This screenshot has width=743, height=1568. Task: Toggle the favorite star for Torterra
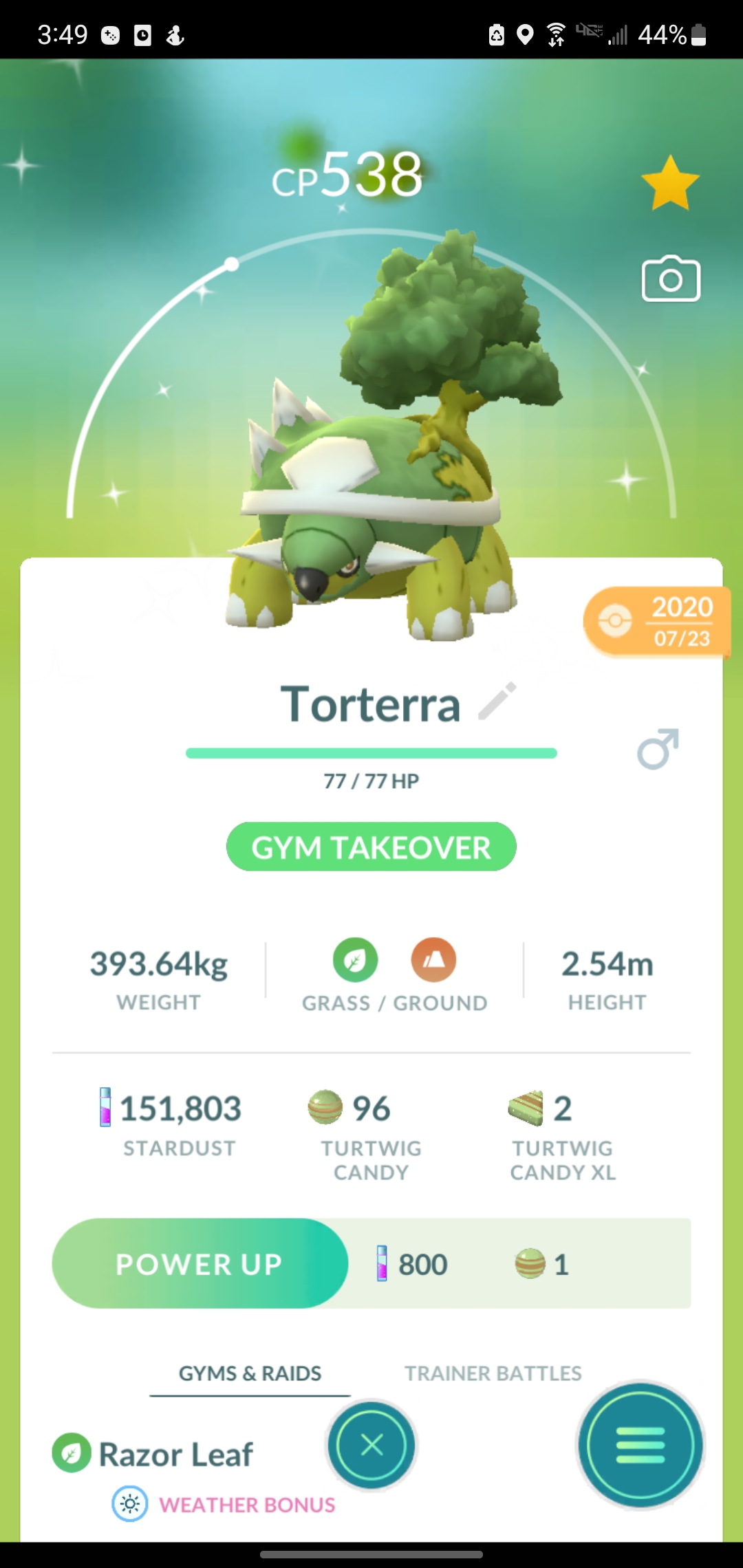point(669,183)
